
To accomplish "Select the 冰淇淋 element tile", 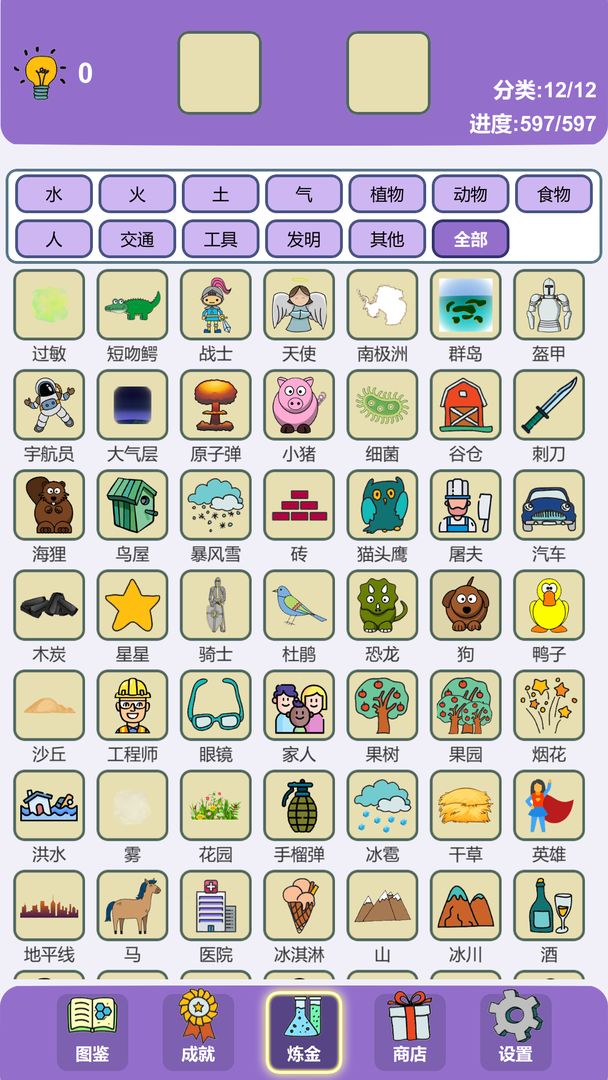I will [x=299, y=905].
